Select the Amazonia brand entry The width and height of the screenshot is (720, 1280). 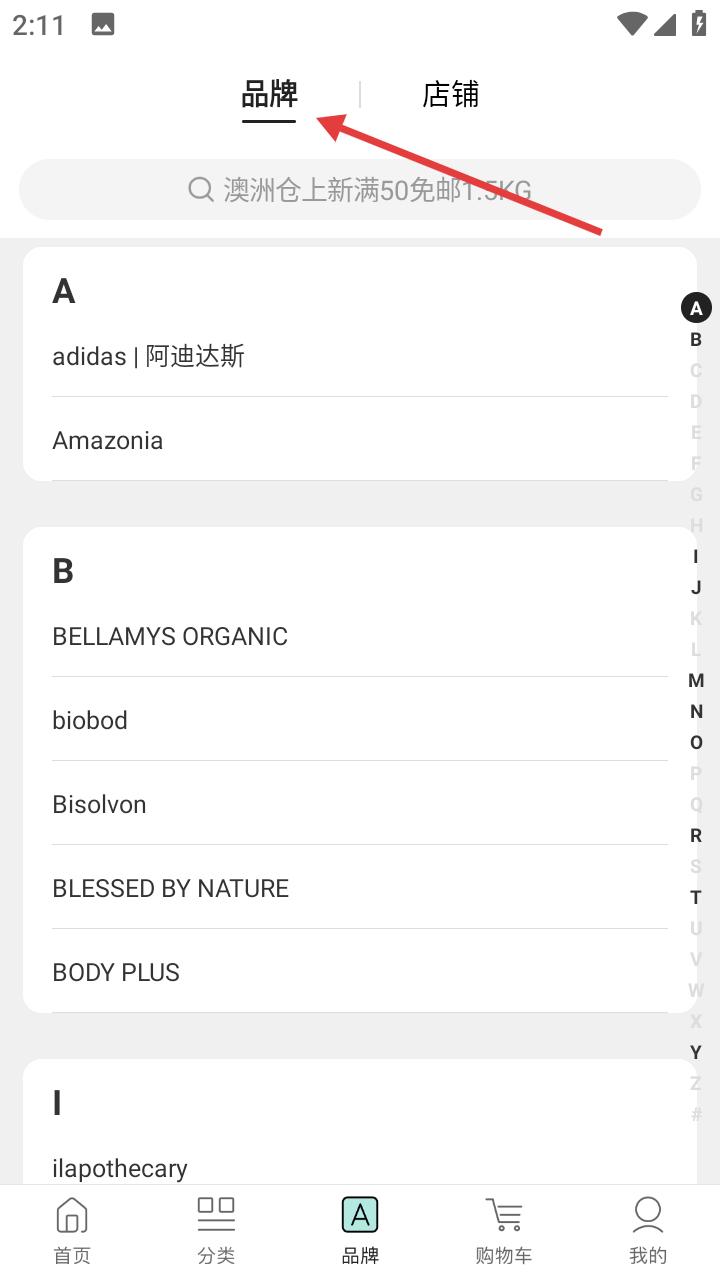click(x=108, y=440)
